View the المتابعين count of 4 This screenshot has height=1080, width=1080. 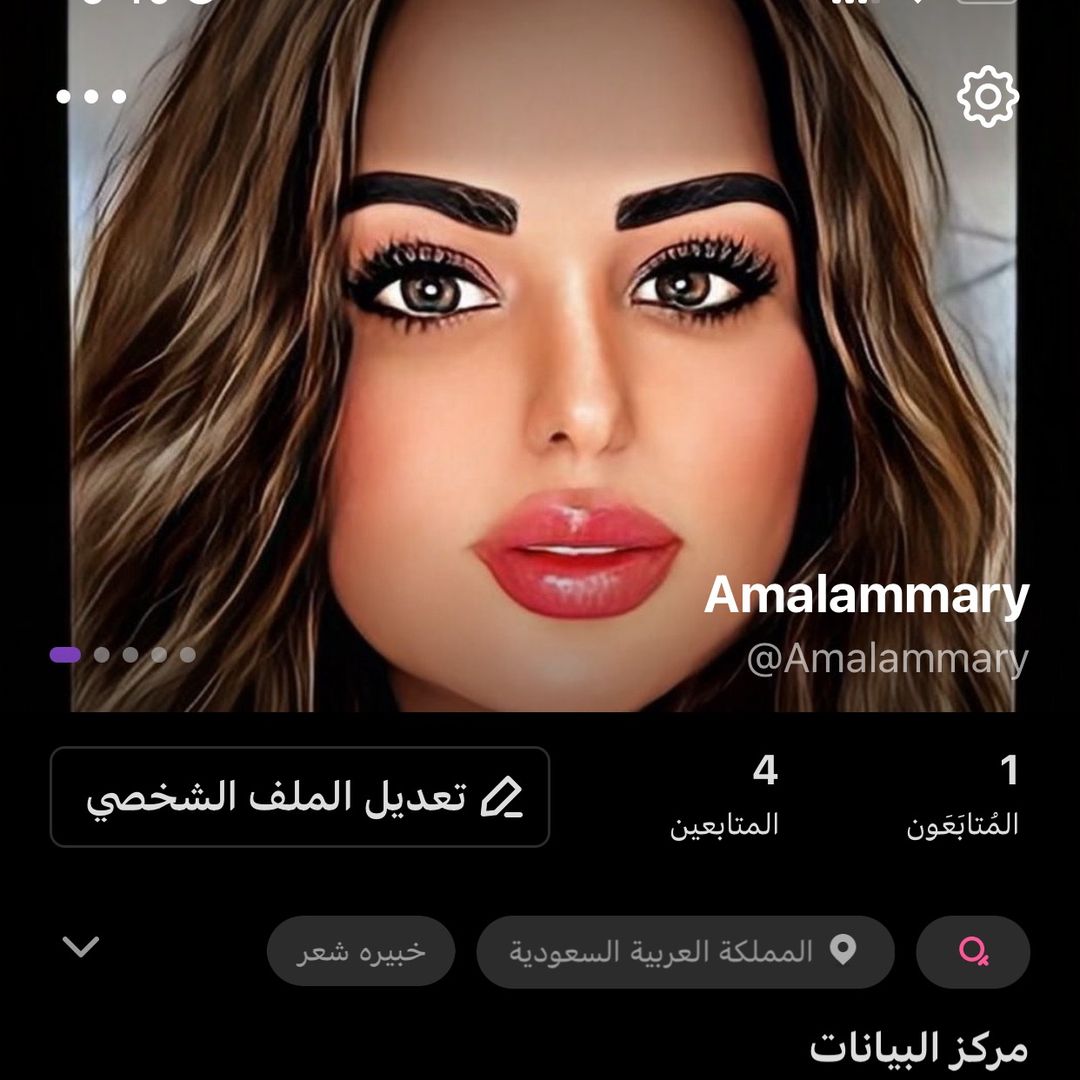pos(725,796)
